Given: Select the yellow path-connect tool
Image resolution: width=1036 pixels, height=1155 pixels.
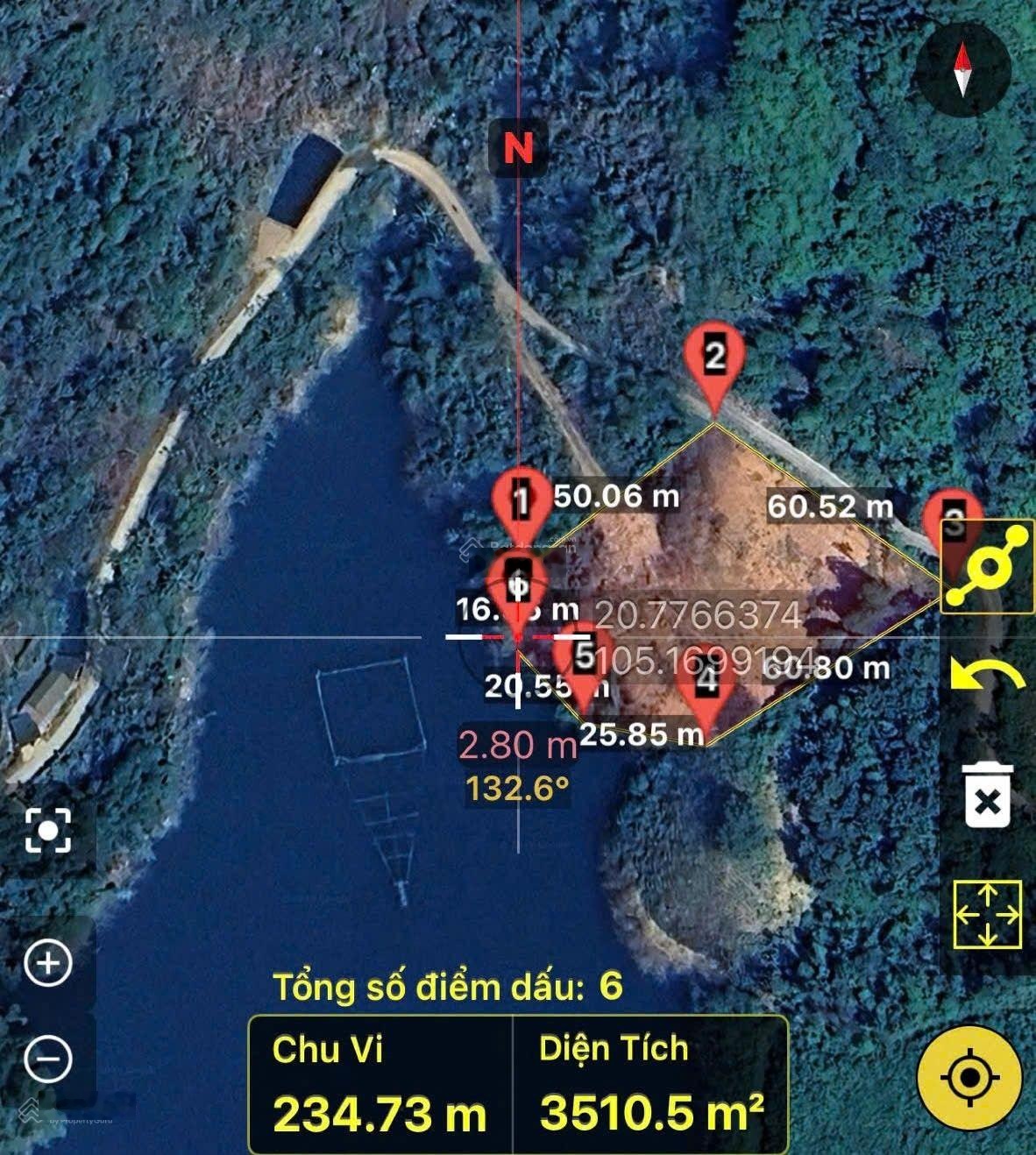Looking at the screenshot, I should click(x=988, y=566).
